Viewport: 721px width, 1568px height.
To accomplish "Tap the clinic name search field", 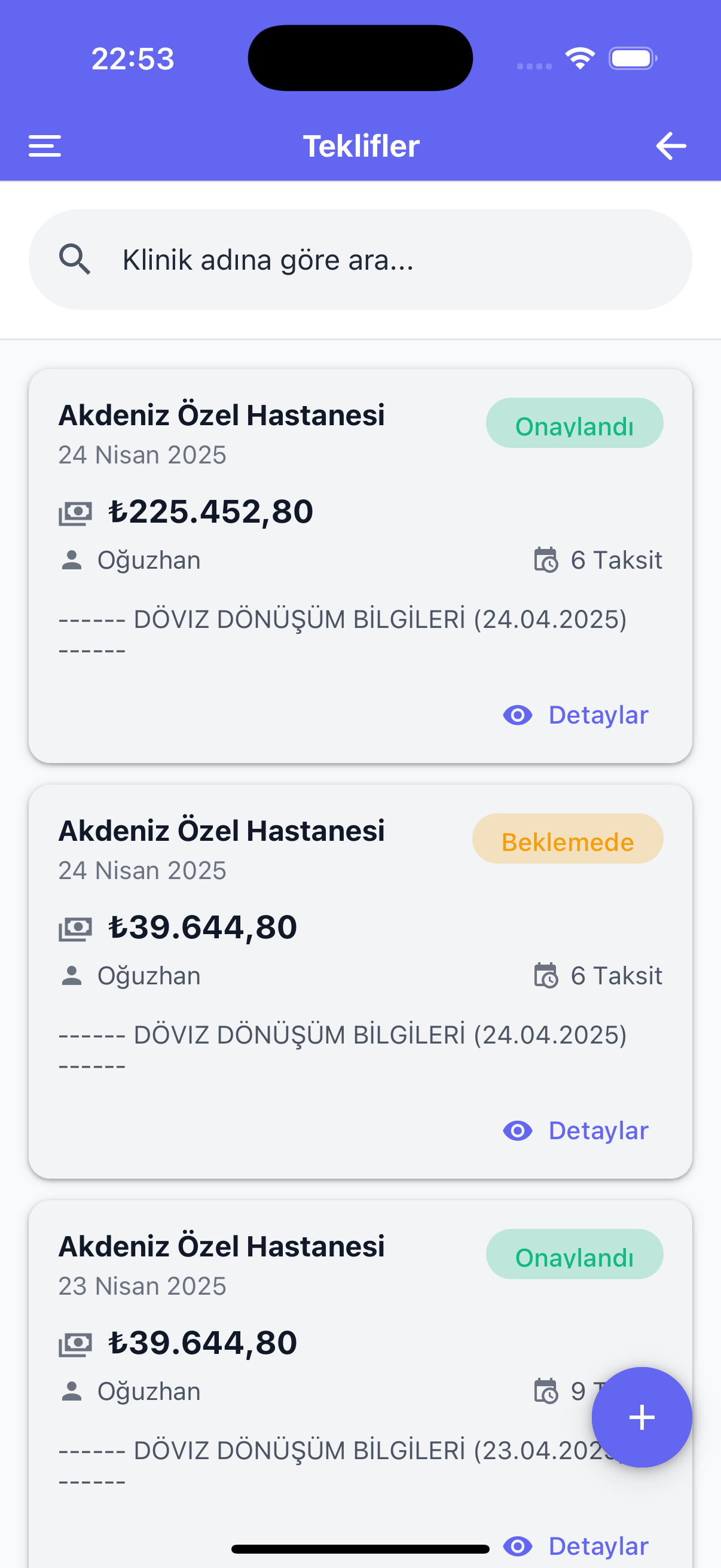I will pyautogui.click(x=360, y=260).
